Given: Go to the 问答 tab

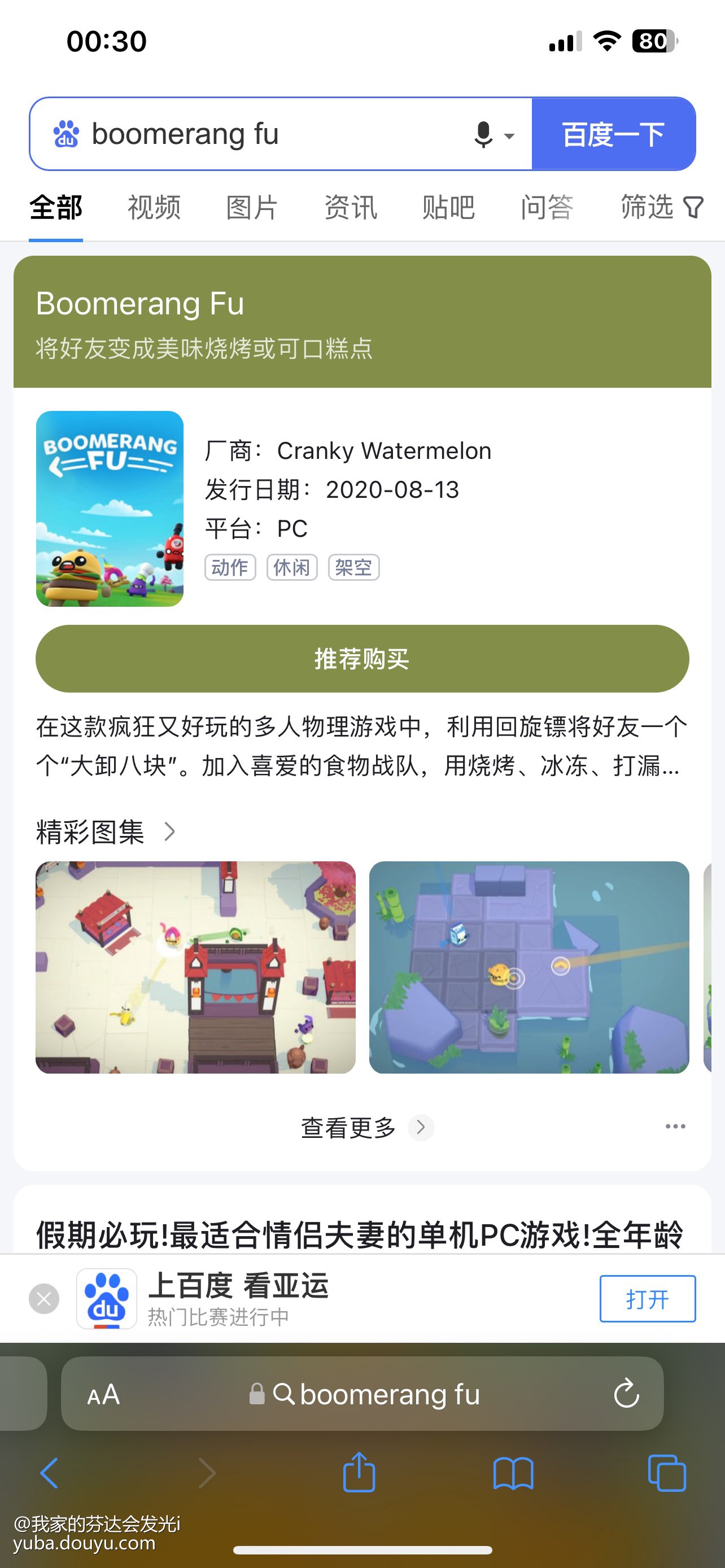Looking at the screenshot, I should (x=547, y=208).
